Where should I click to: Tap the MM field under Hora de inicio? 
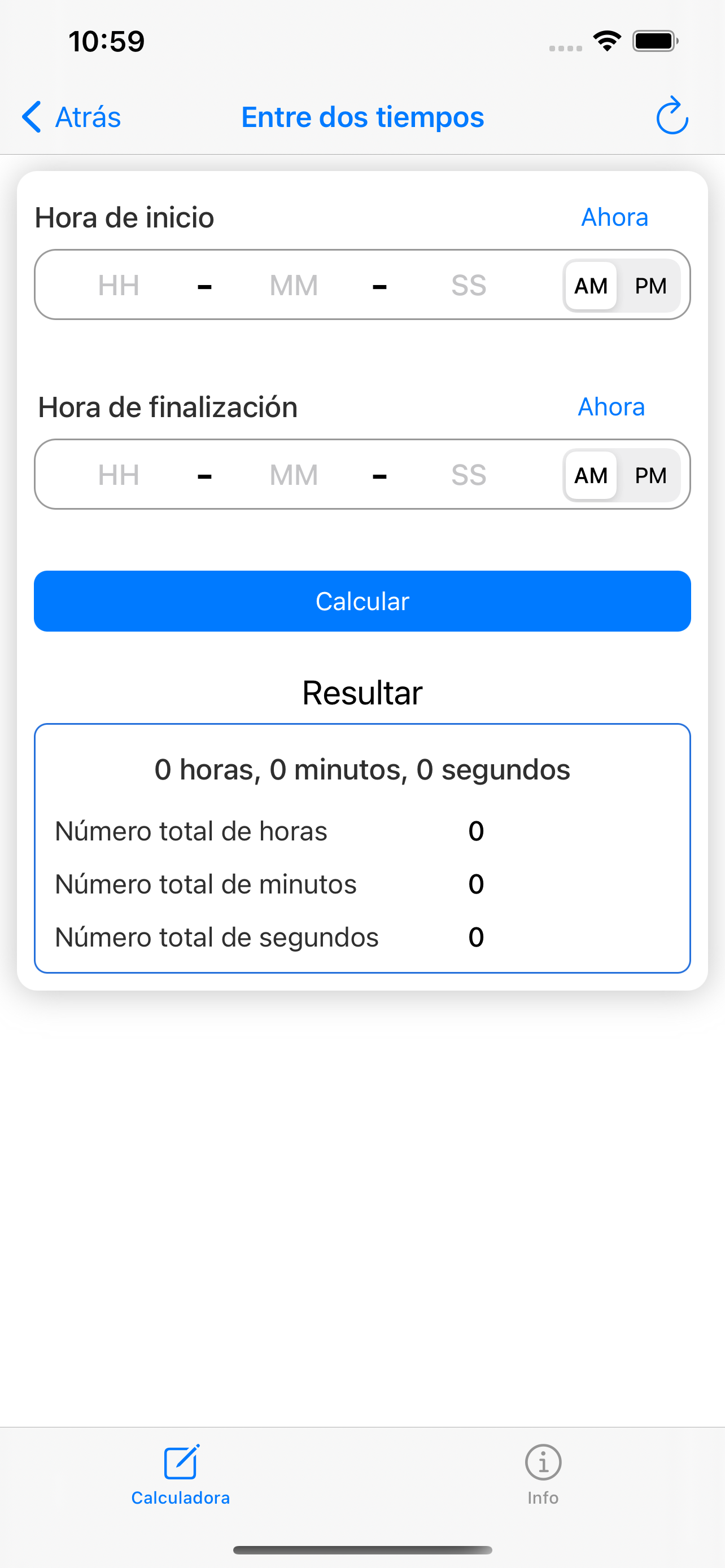293,285
